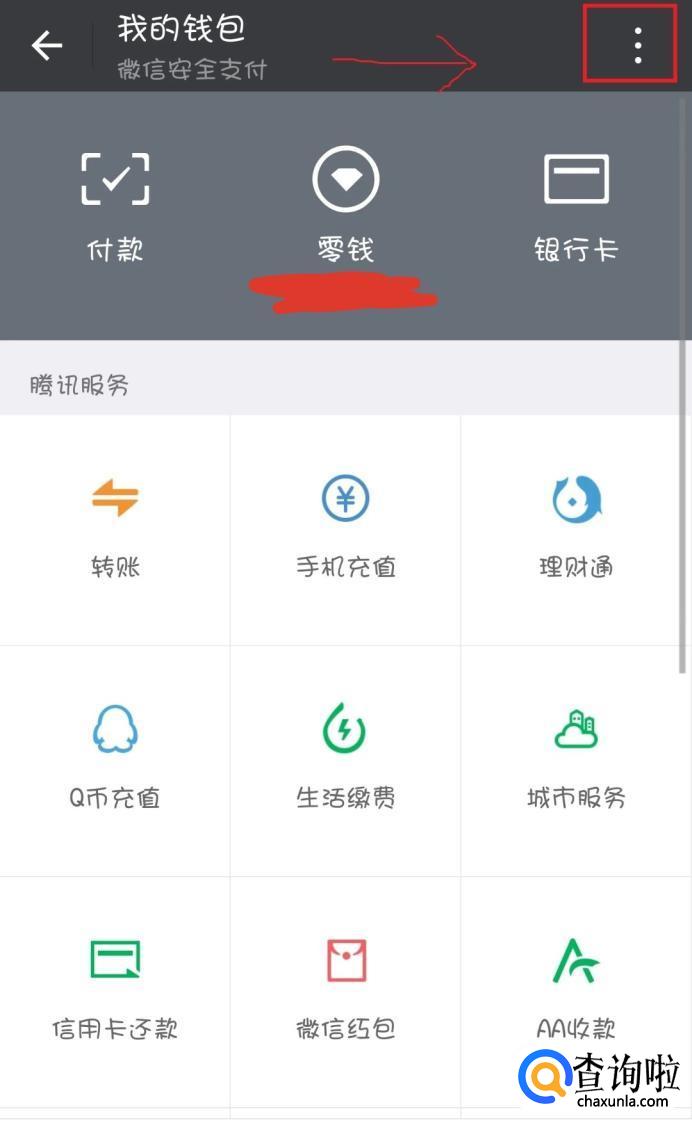This screenshot has width=692, height=1132.
Task: Open the three-dot overflow menu
Action: click(x=637, y=45)
